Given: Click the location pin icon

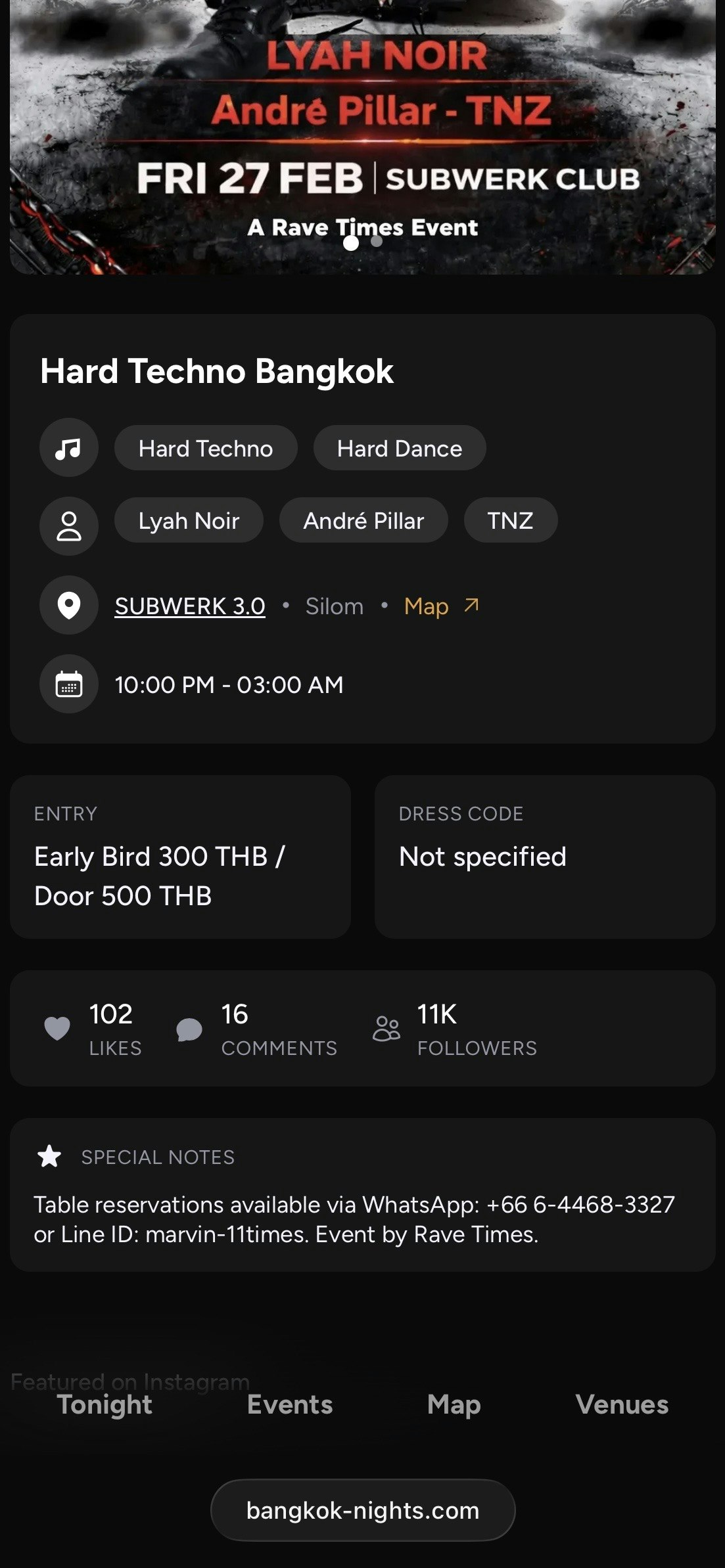Looking at the screenshot, I should (68, 605).
